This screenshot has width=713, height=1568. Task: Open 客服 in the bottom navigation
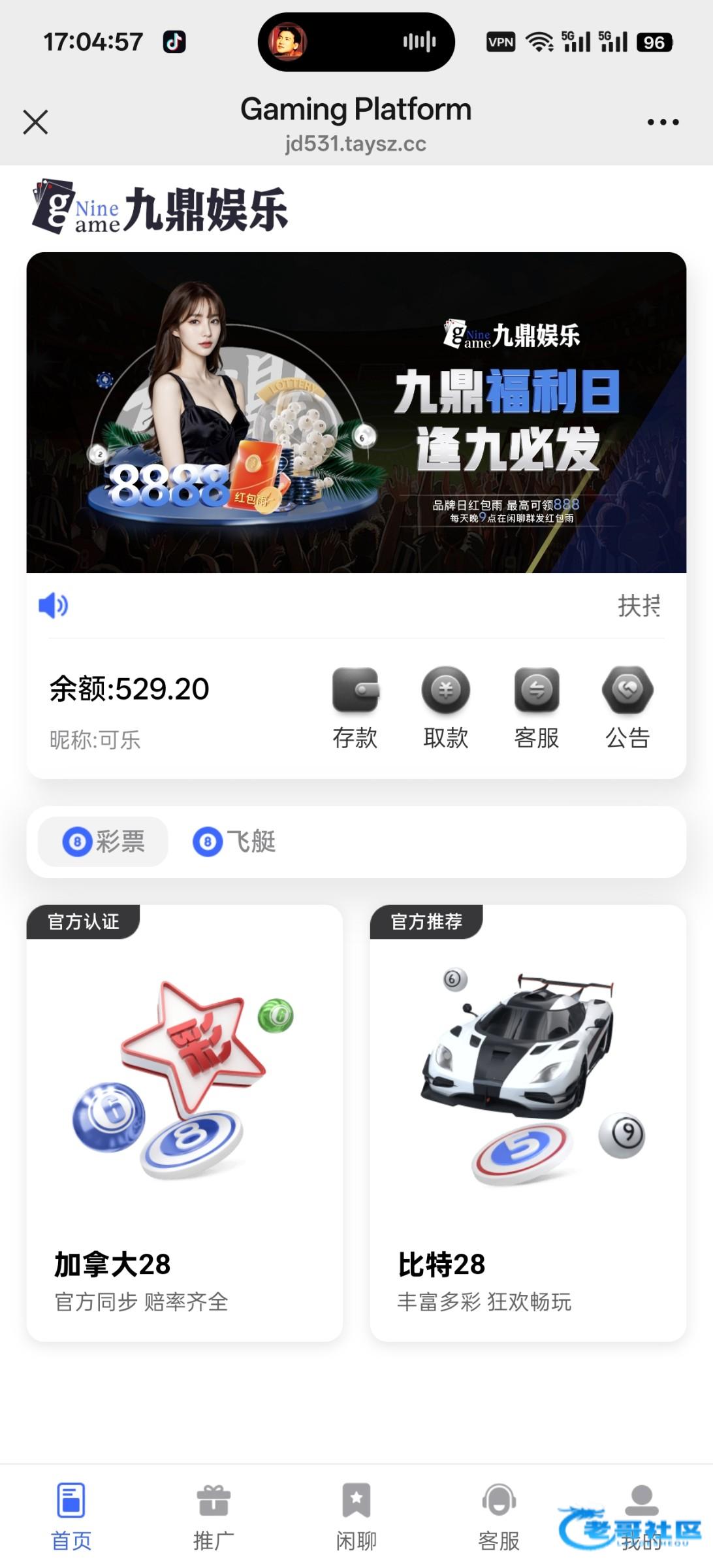coord(499,1516)
